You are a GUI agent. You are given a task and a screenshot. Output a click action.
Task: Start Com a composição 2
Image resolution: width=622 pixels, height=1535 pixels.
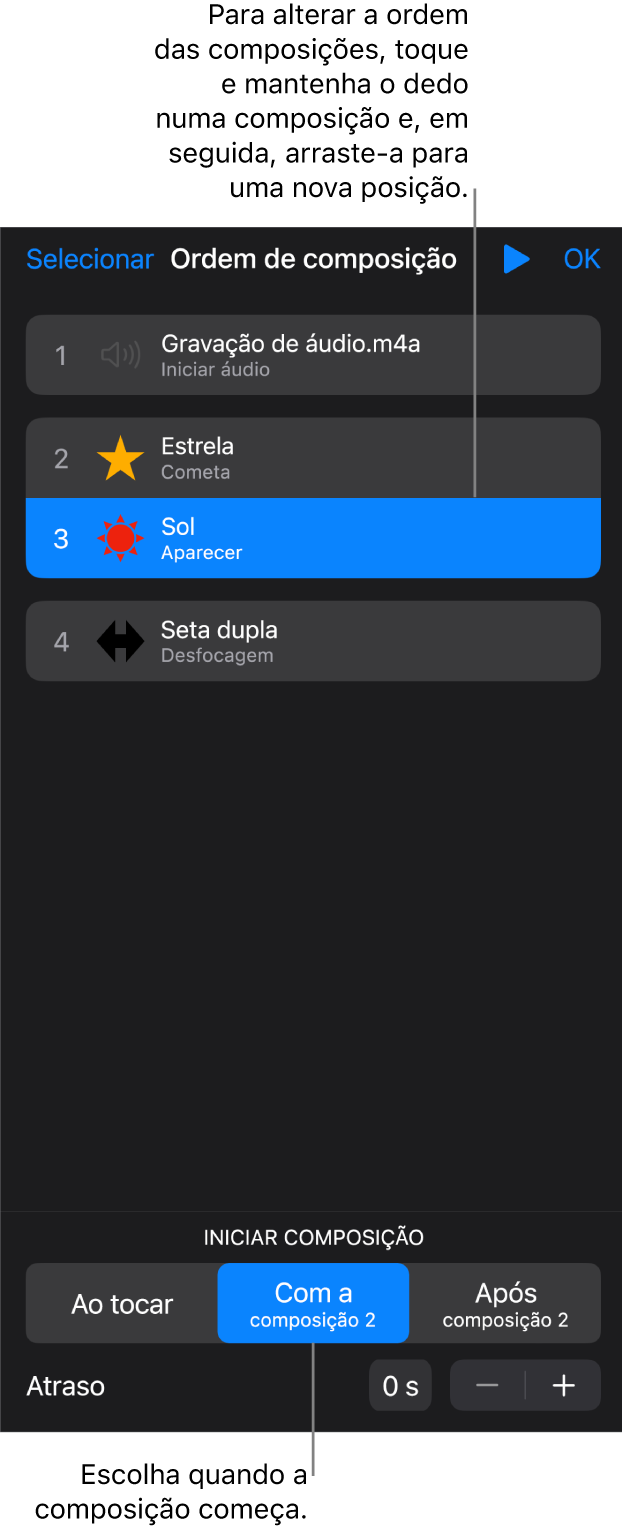pyautogui.click(x=313, y=1304)
